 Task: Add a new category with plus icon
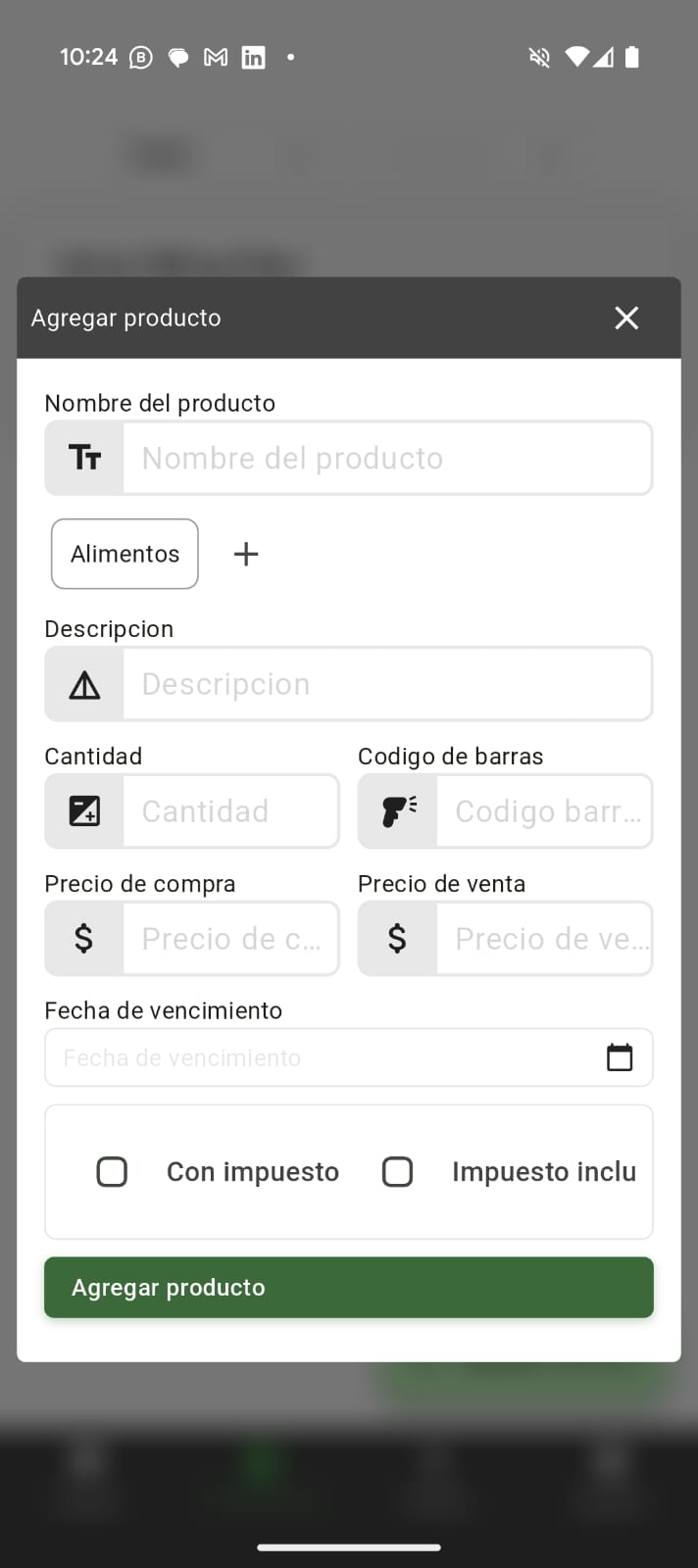246,554
